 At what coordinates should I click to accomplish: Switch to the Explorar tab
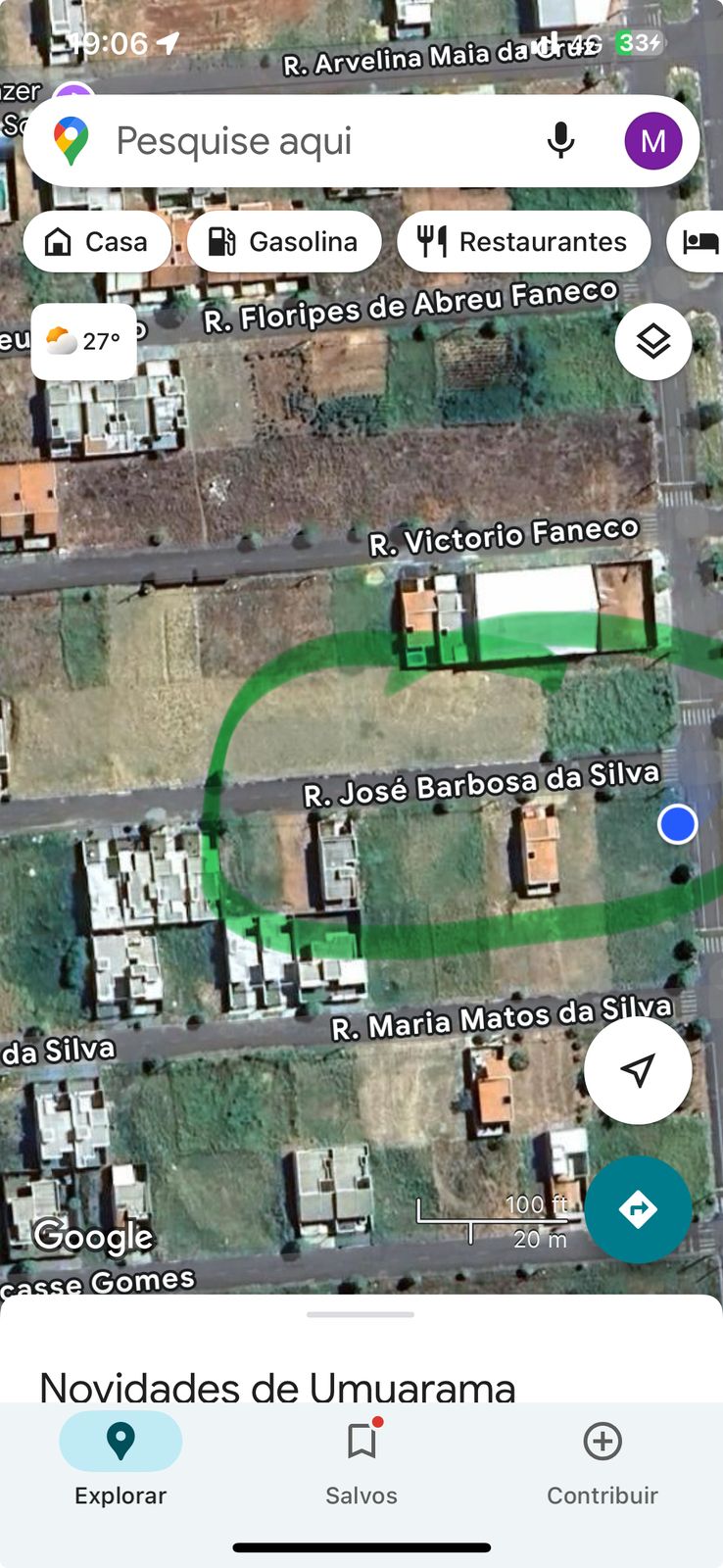pyautogui.click(x=120, y=1460)
